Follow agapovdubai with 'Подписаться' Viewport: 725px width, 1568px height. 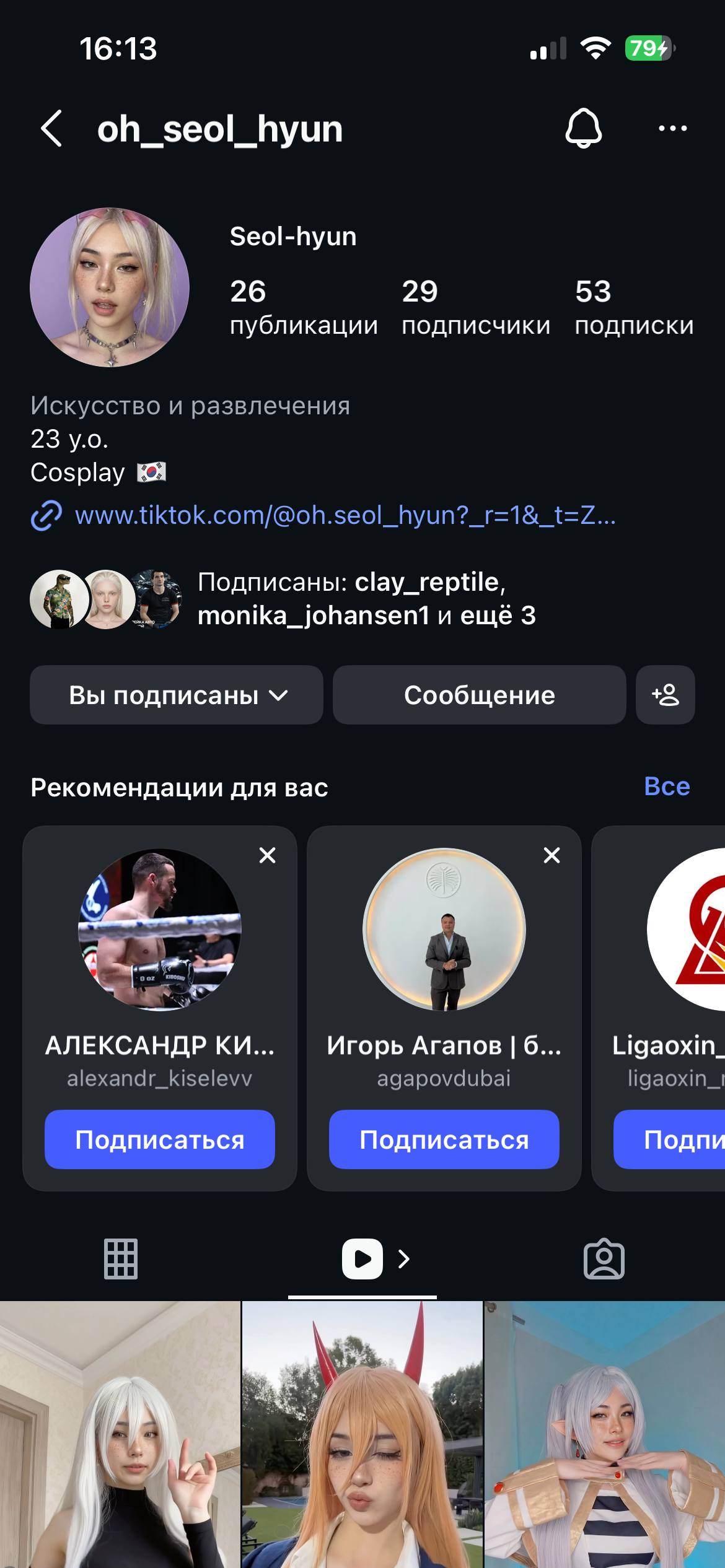444,1139
